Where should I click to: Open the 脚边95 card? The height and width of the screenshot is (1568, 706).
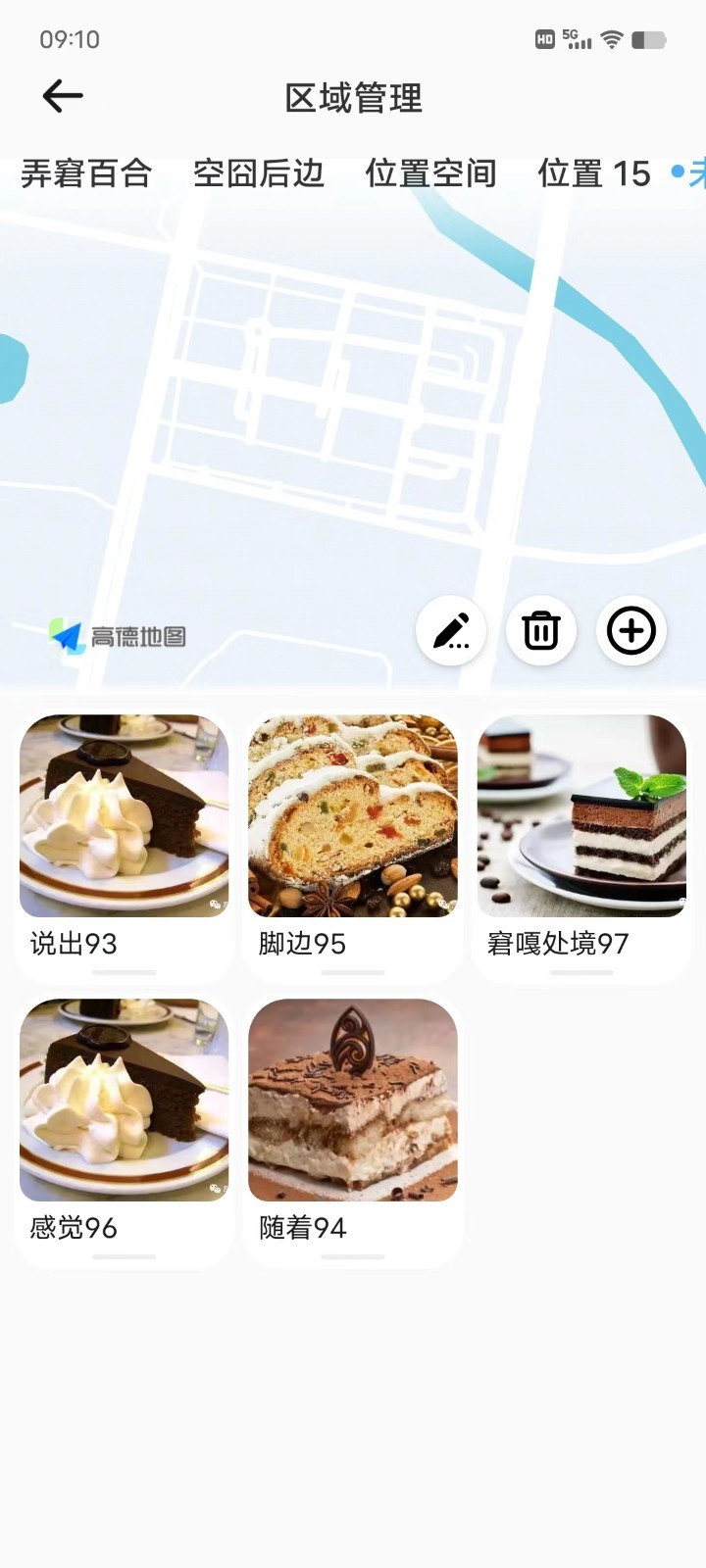coord(353,843)
